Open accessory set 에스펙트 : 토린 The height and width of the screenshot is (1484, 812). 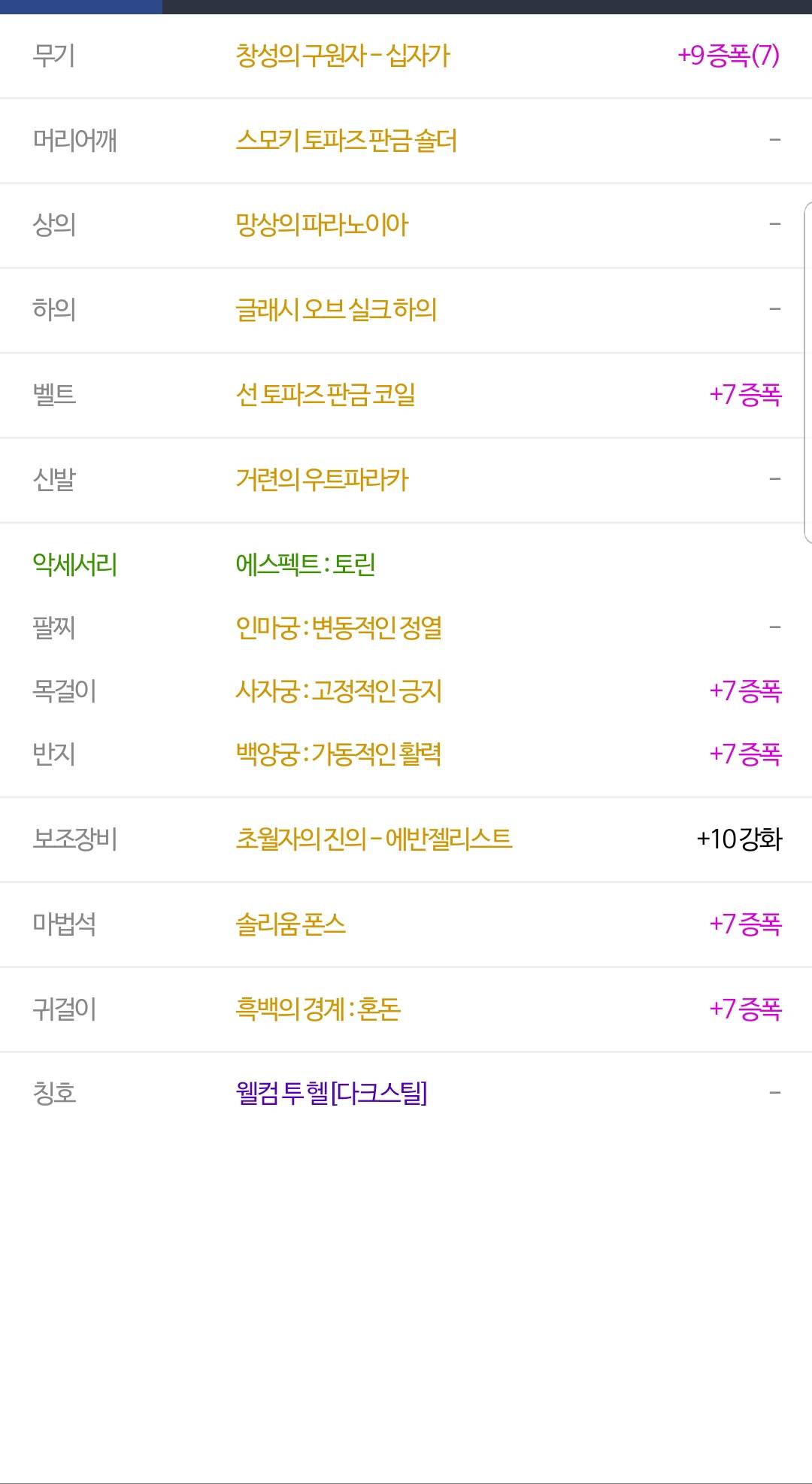pyautogui.click(x=305, y=564)
